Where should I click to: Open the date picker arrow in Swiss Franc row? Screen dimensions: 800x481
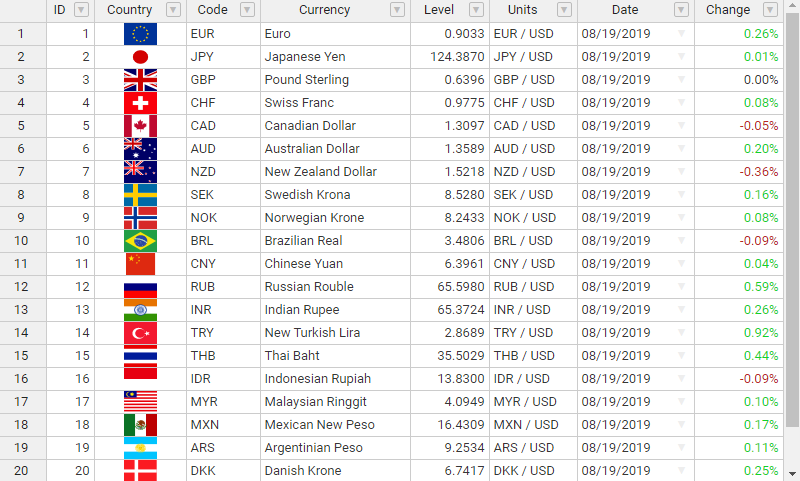(682, 103)
